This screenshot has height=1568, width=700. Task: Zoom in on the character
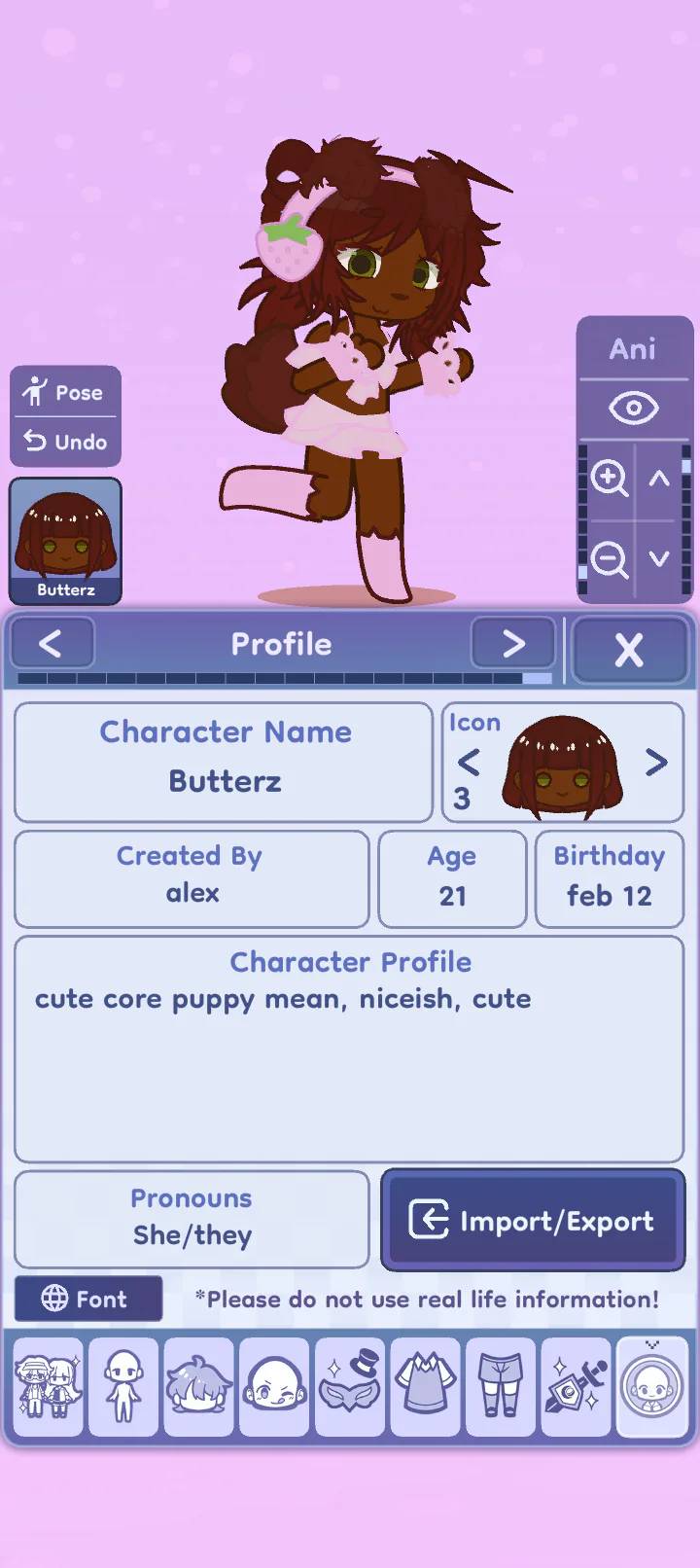(610, 478)
